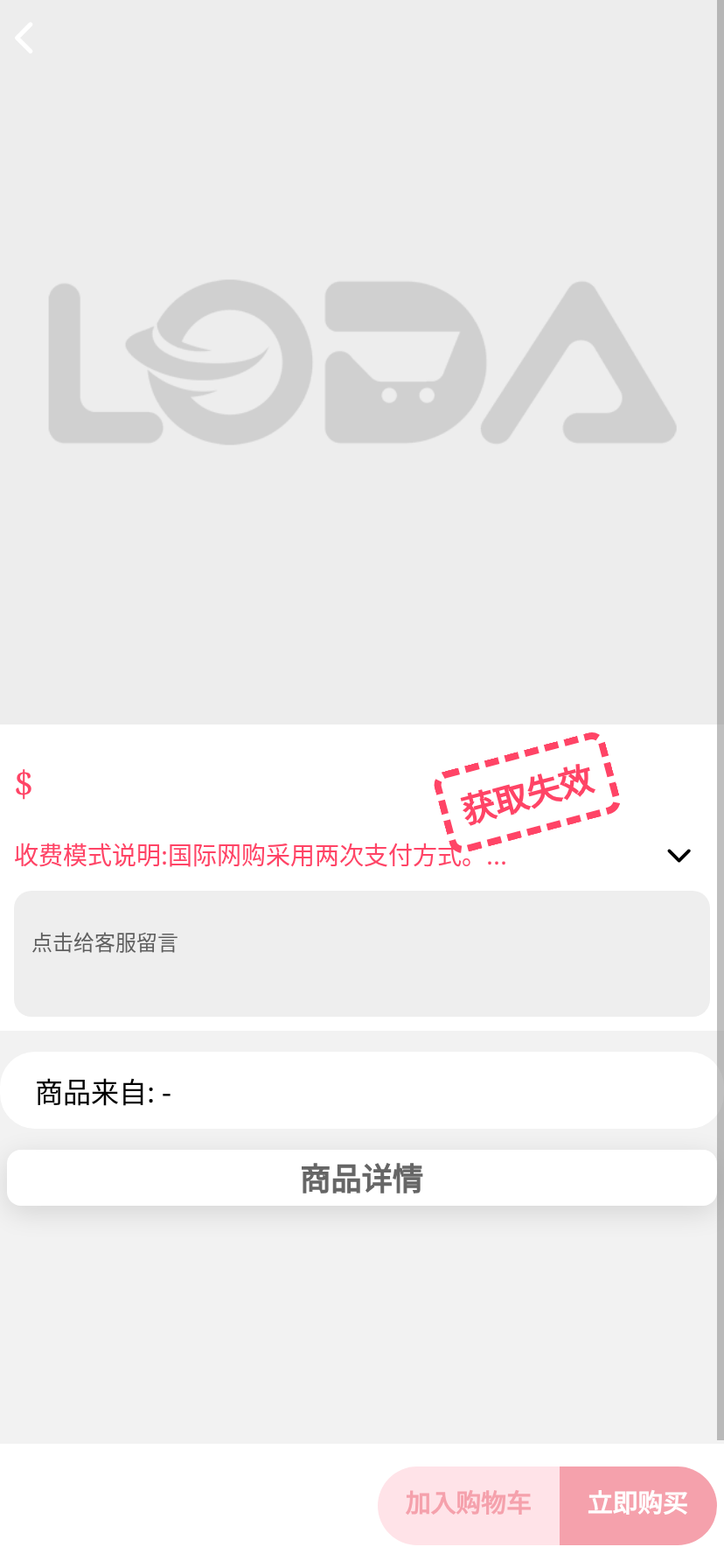724x1568 pixels.
Task: Go back using the top arrow
Action: coord(24,38)
